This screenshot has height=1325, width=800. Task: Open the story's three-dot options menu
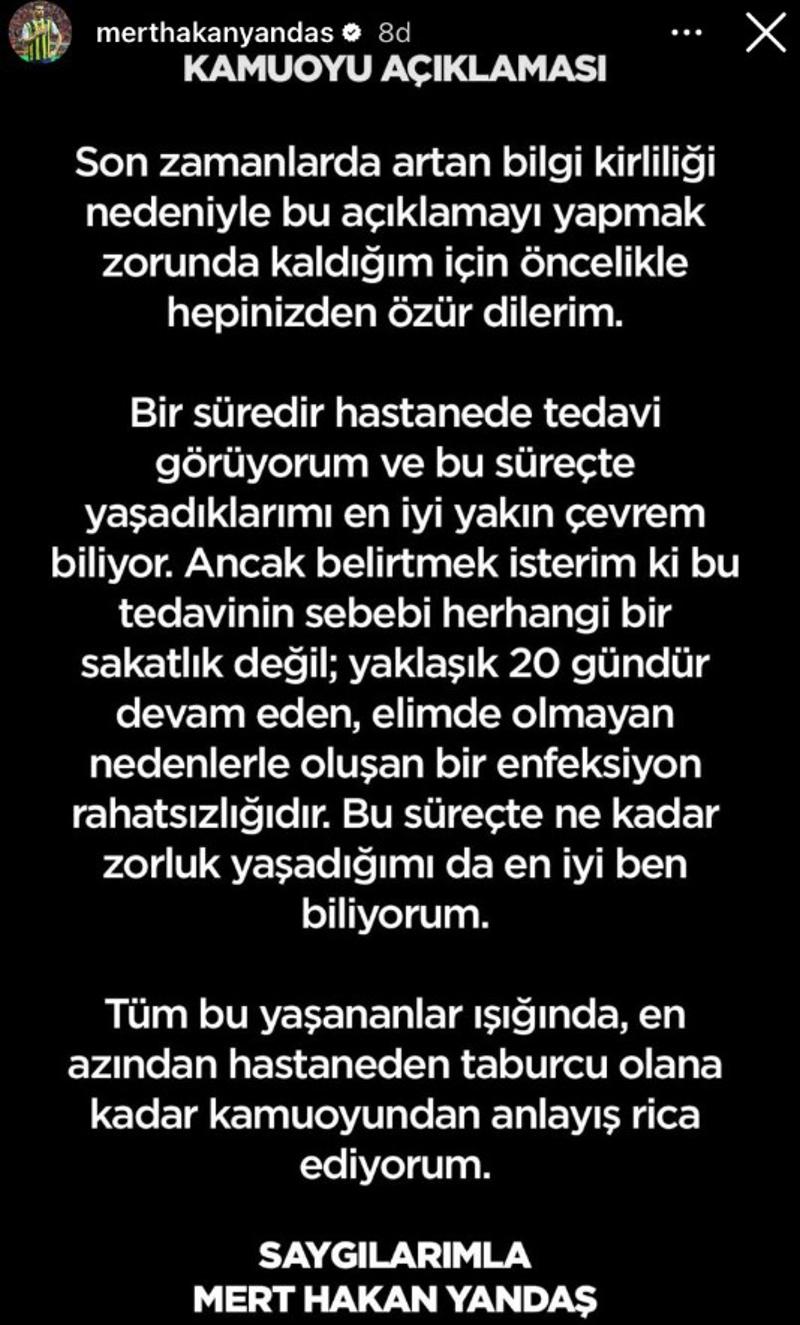pyautogui.click(x=686, y=33)
